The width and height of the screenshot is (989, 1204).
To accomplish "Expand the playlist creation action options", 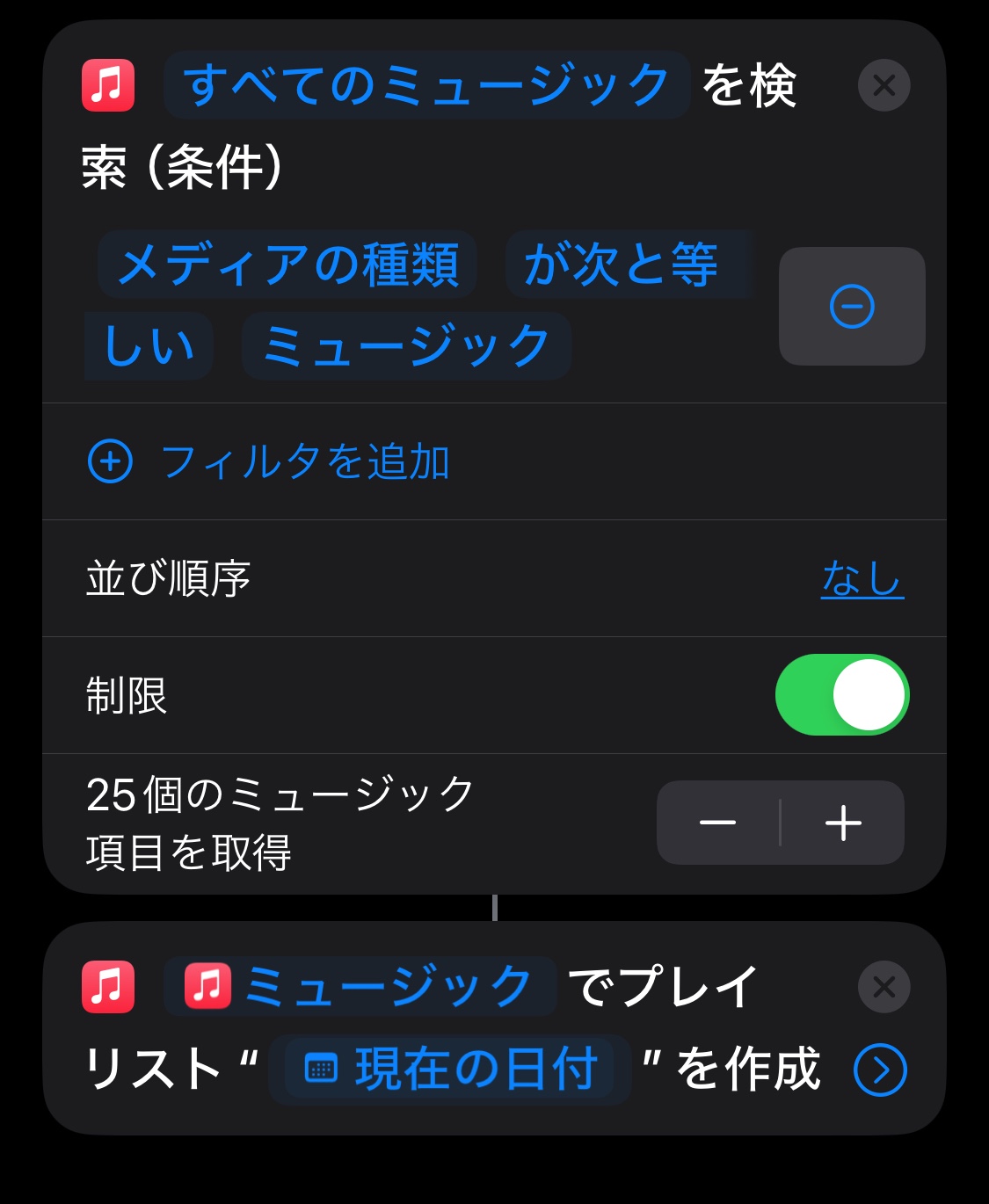I will (x=880, y=1070).
